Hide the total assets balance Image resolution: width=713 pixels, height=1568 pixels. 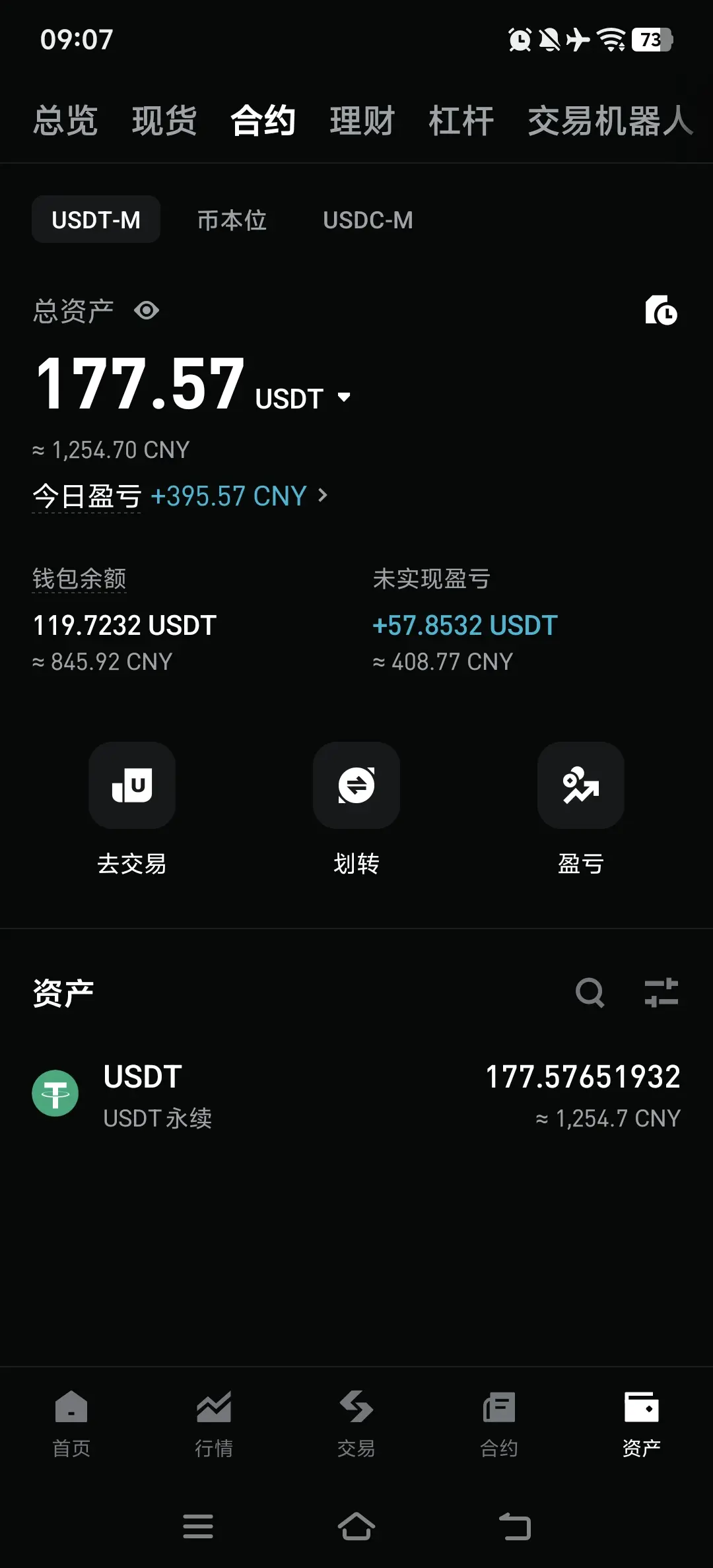pyautogui.click(x=147, y=310)
